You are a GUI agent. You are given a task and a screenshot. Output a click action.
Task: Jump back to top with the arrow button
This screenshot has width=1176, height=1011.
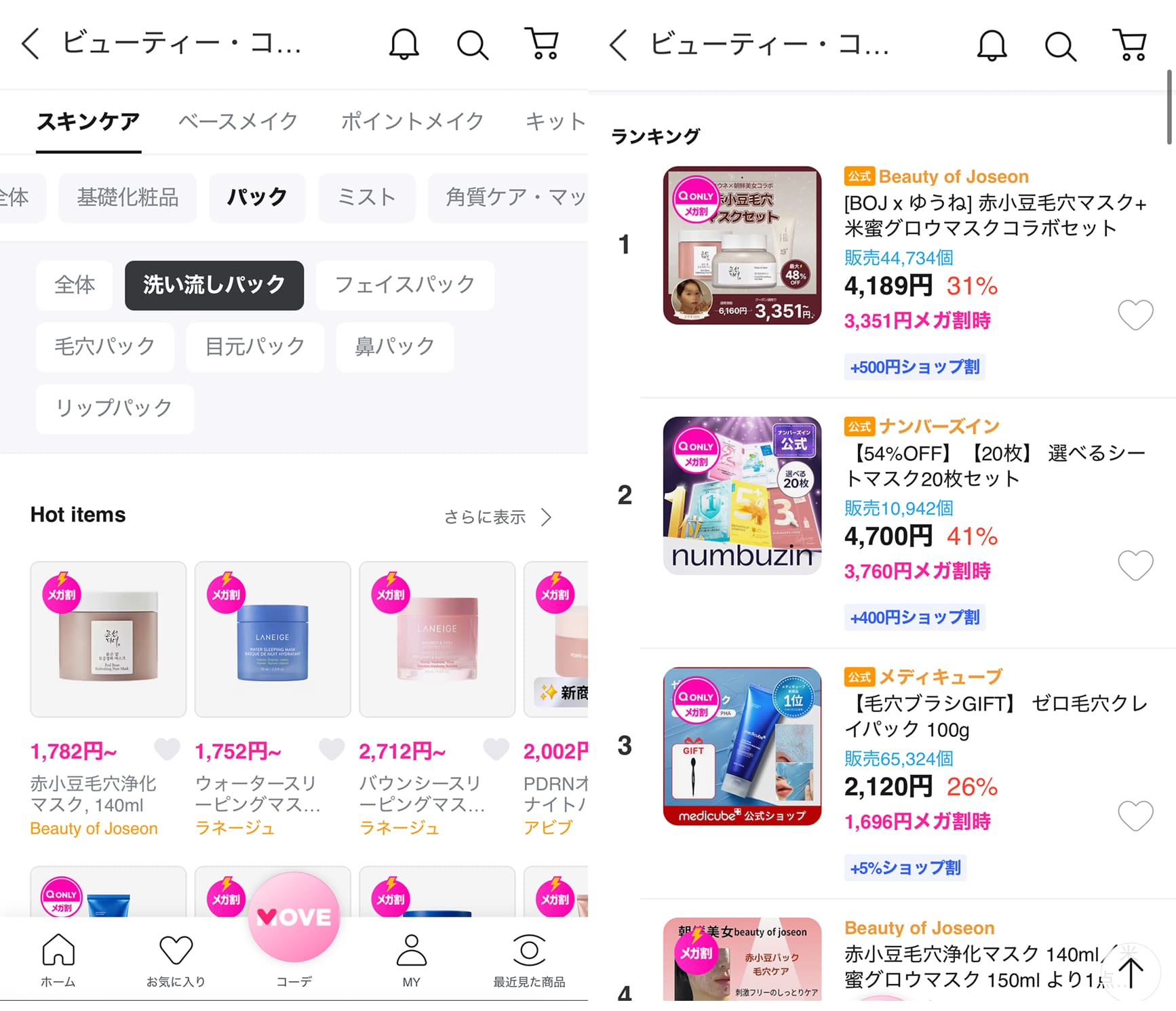(1131, 972)
